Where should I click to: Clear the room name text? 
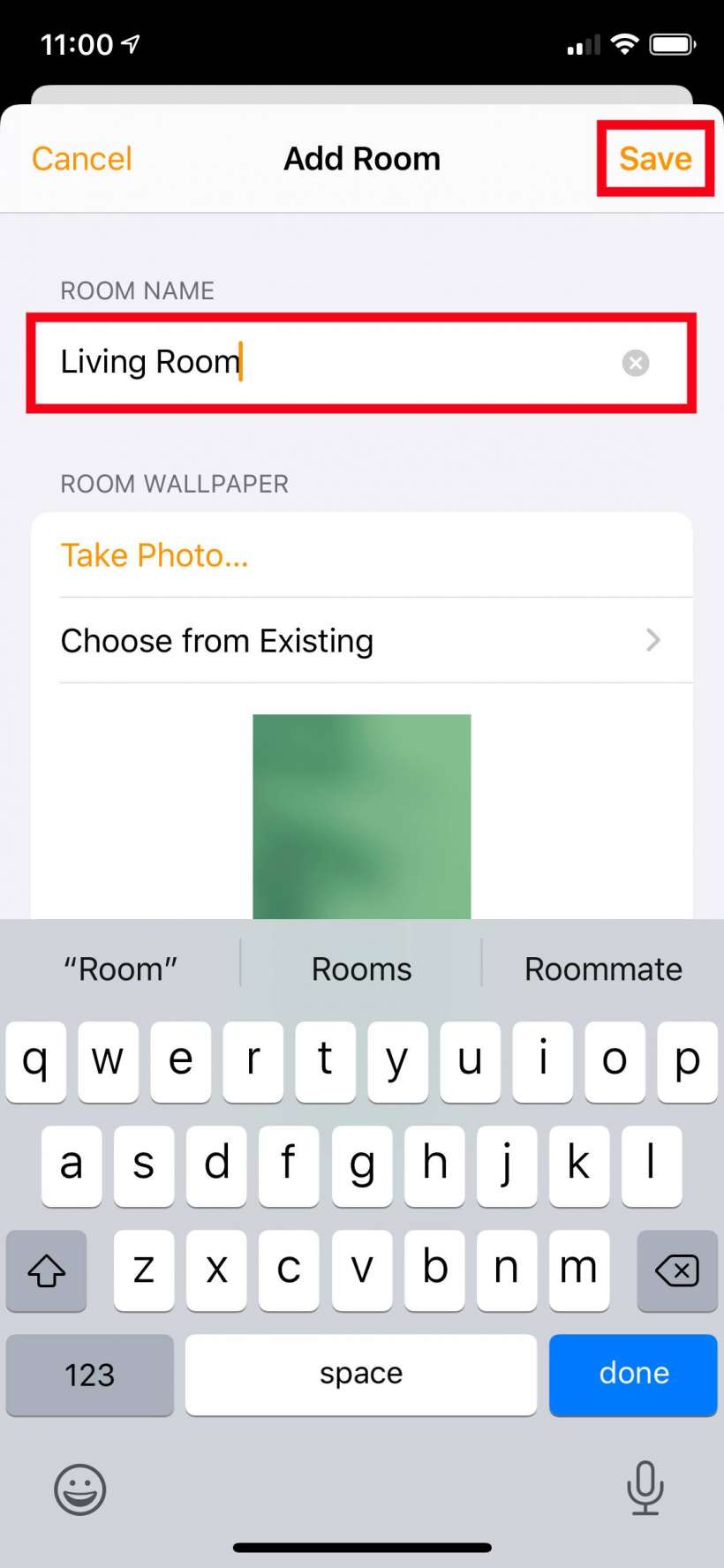[x=636, y=363]
